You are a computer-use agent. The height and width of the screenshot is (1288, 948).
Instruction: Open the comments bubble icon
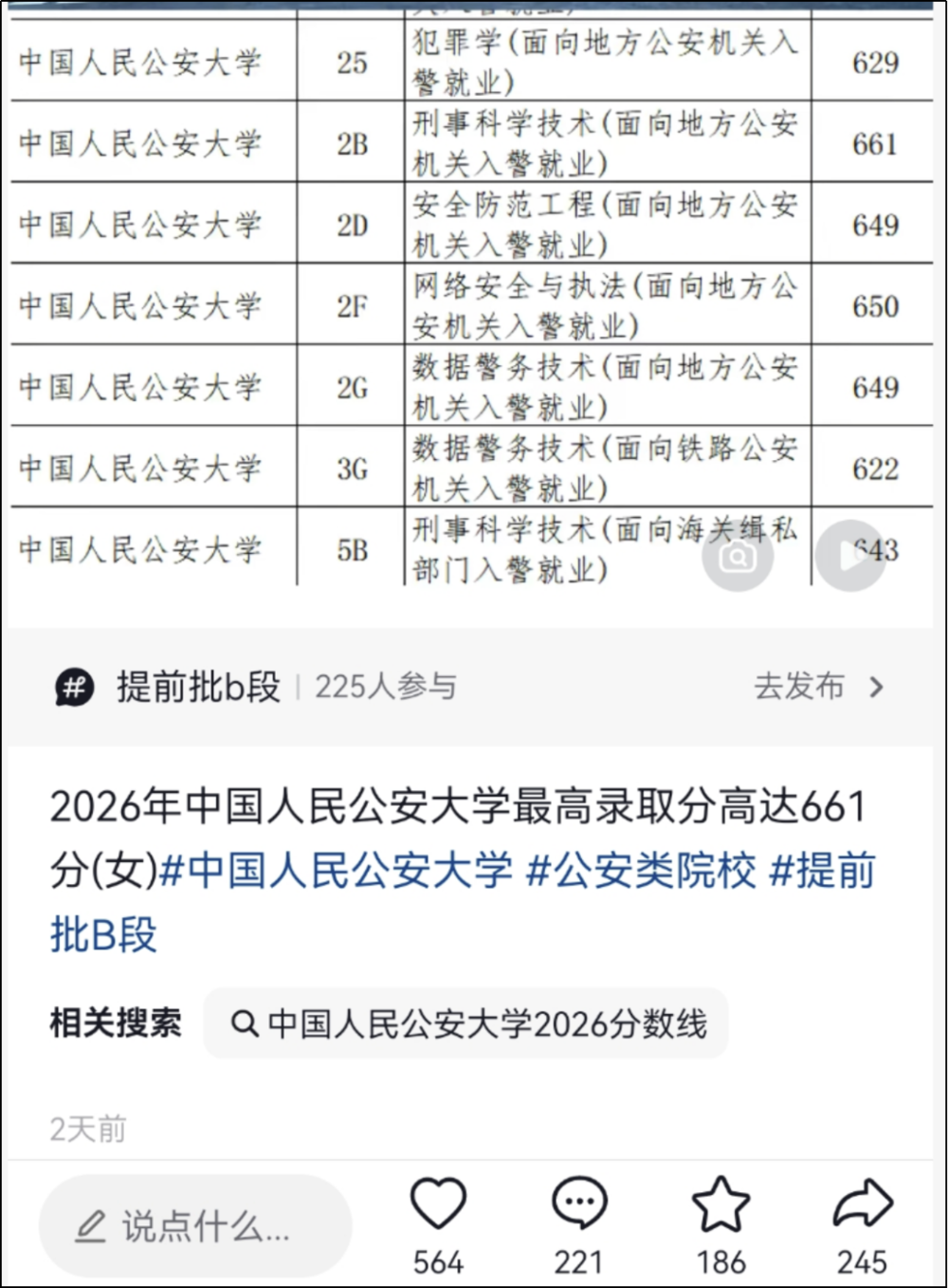pyautogui.click(x=579, y=1204)
